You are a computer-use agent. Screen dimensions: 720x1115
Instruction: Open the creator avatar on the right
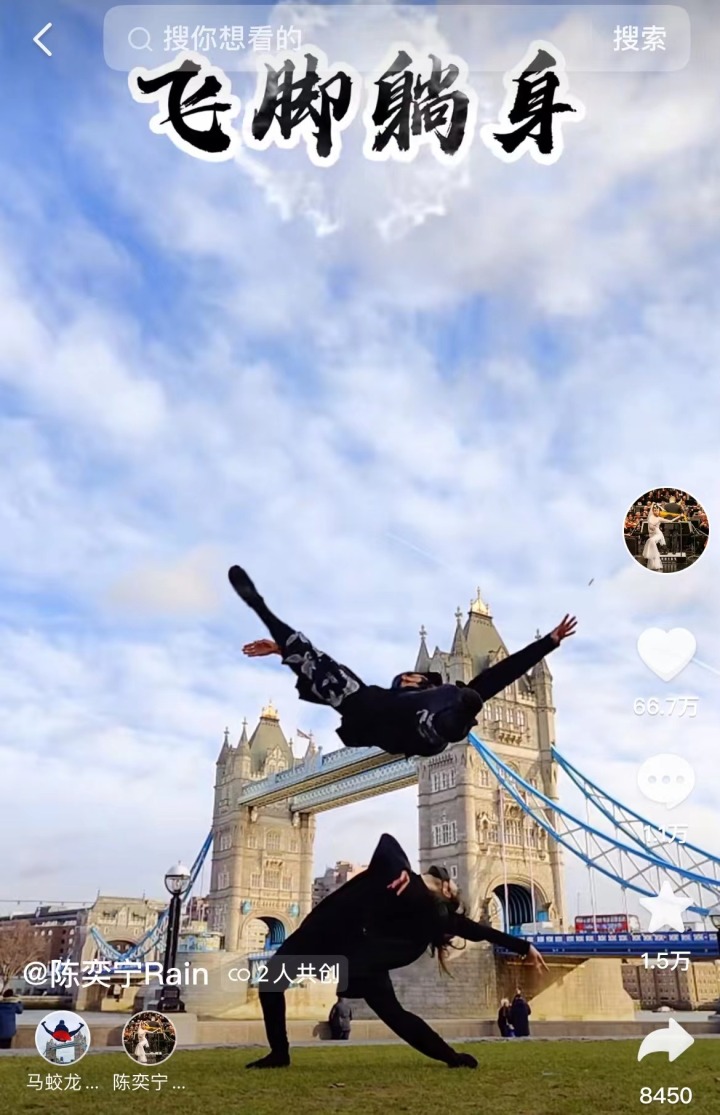click(x=666, y=530)
